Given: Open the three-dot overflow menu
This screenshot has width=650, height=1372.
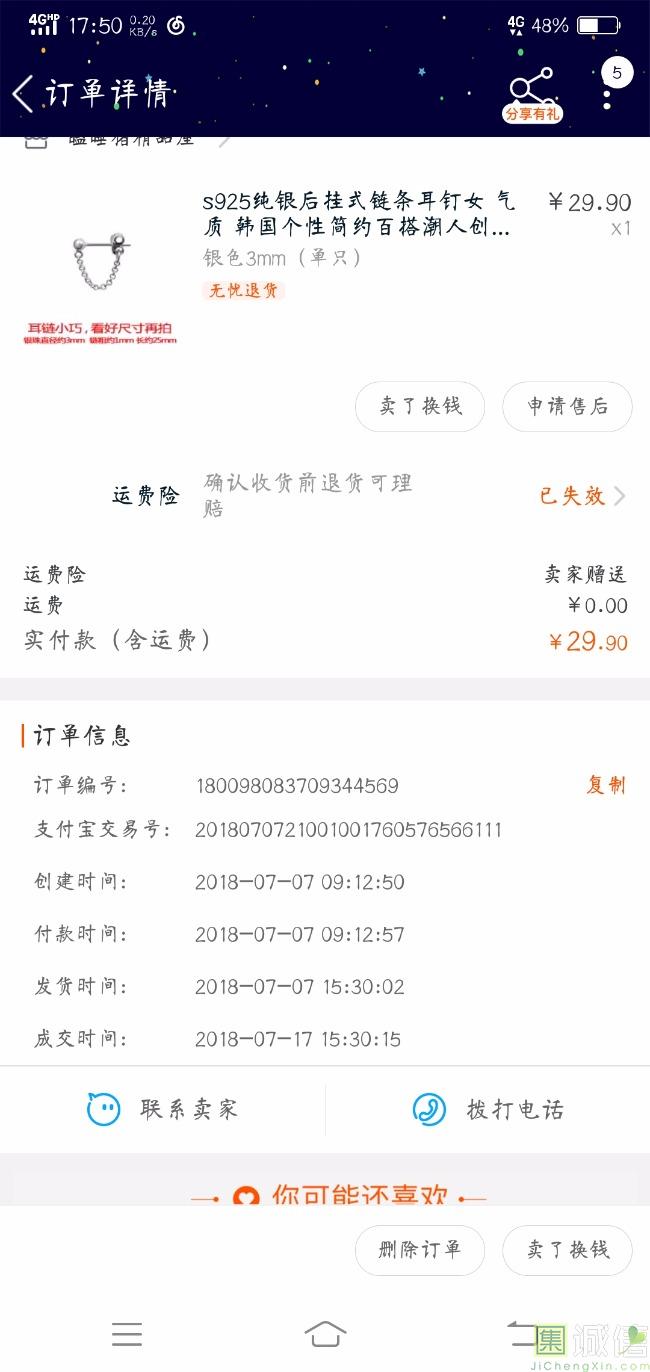Looking at the screenshot, I should [x=606, y=96].
